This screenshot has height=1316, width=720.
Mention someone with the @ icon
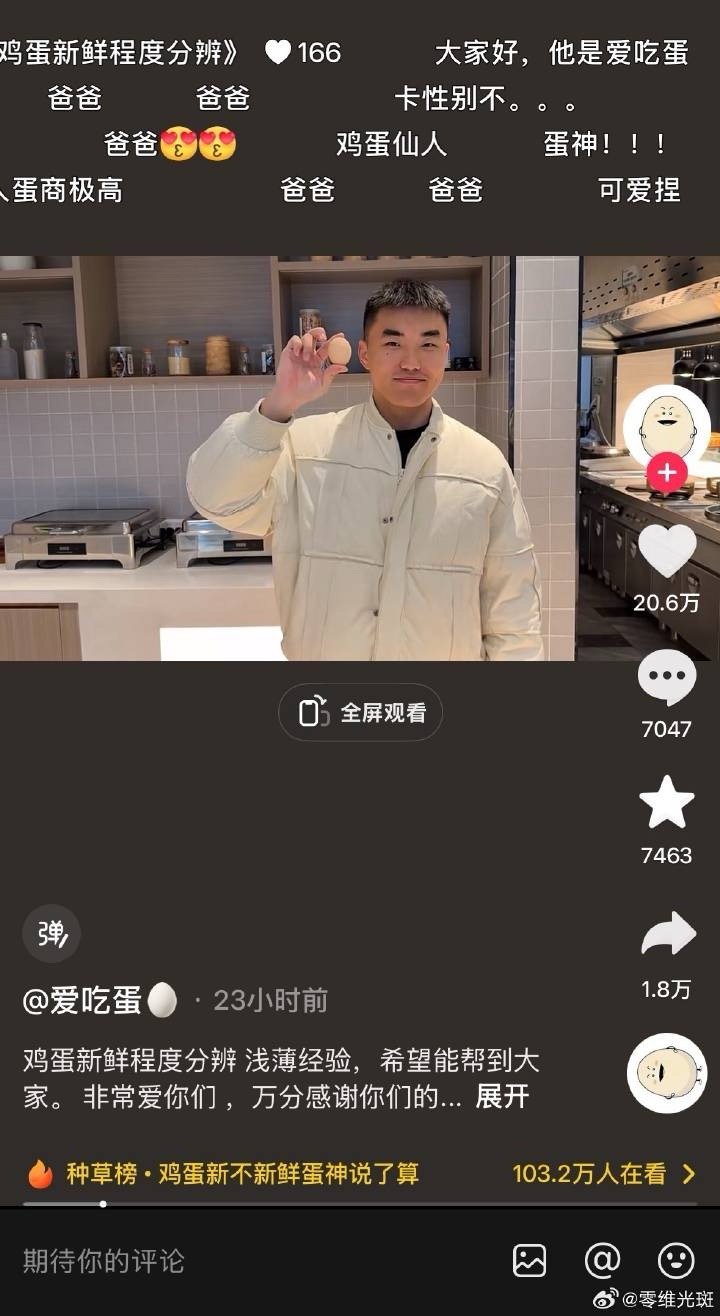tap(602, 1261)
